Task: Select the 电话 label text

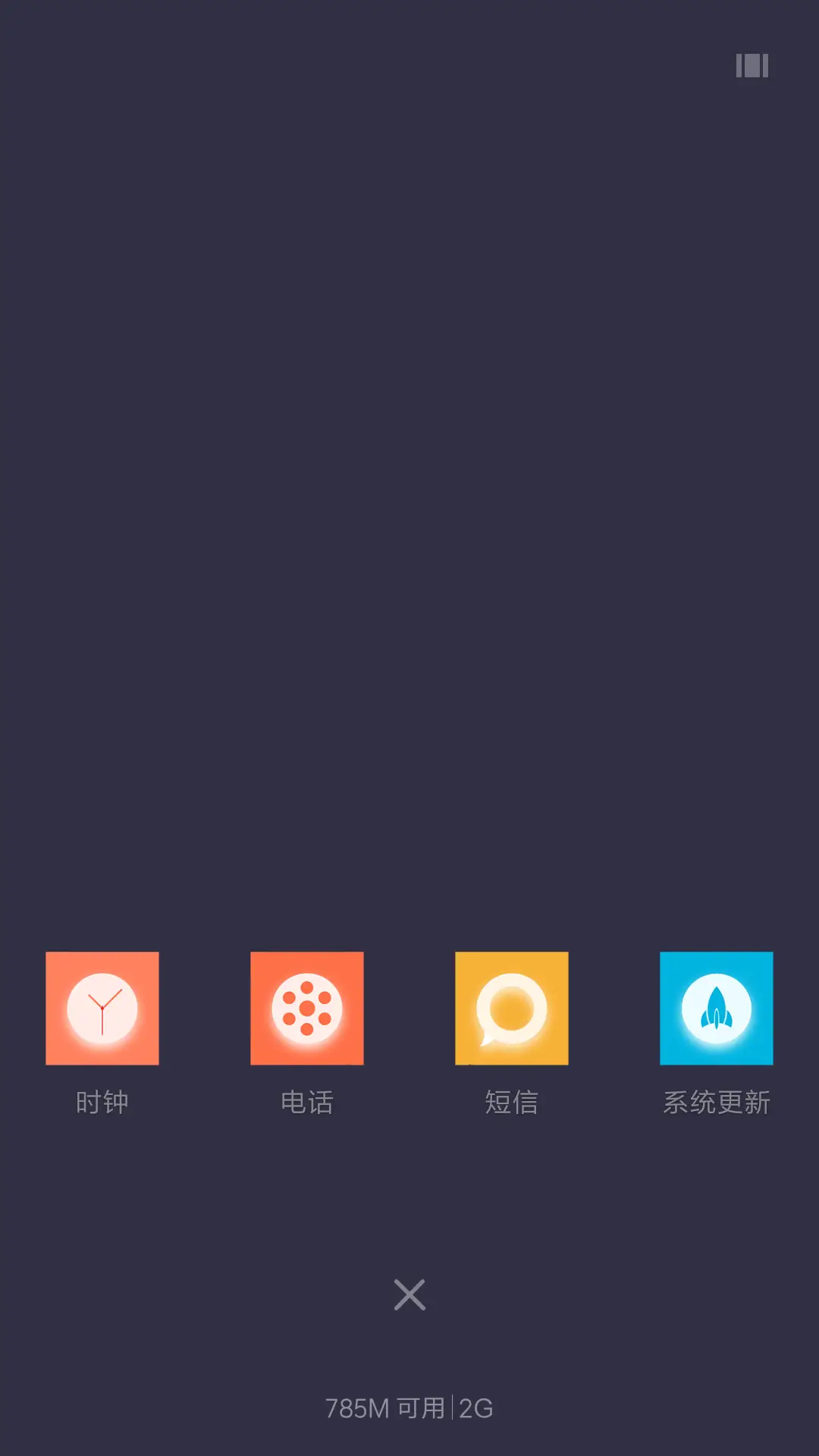Action: (306, 1103)
